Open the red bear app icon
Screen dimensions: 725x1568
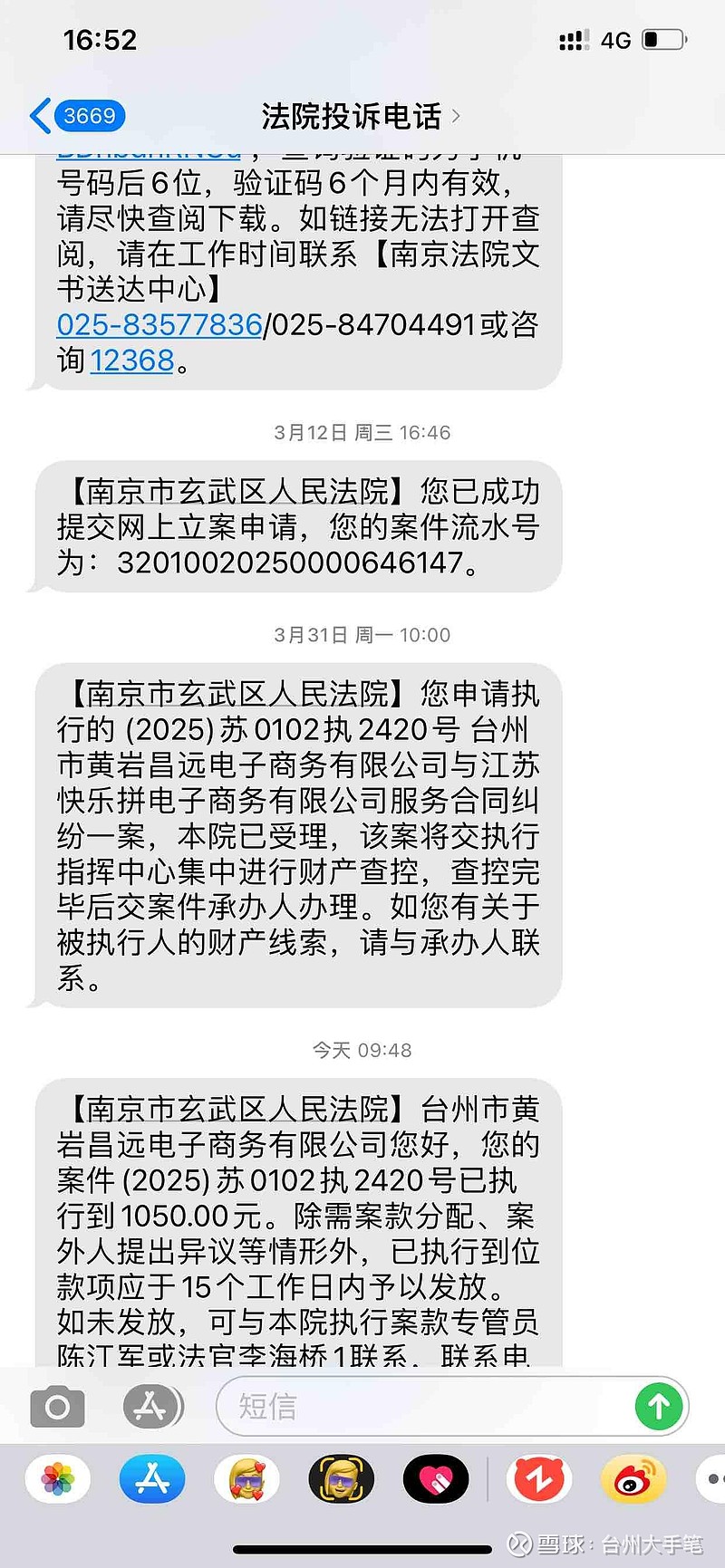539,1479
